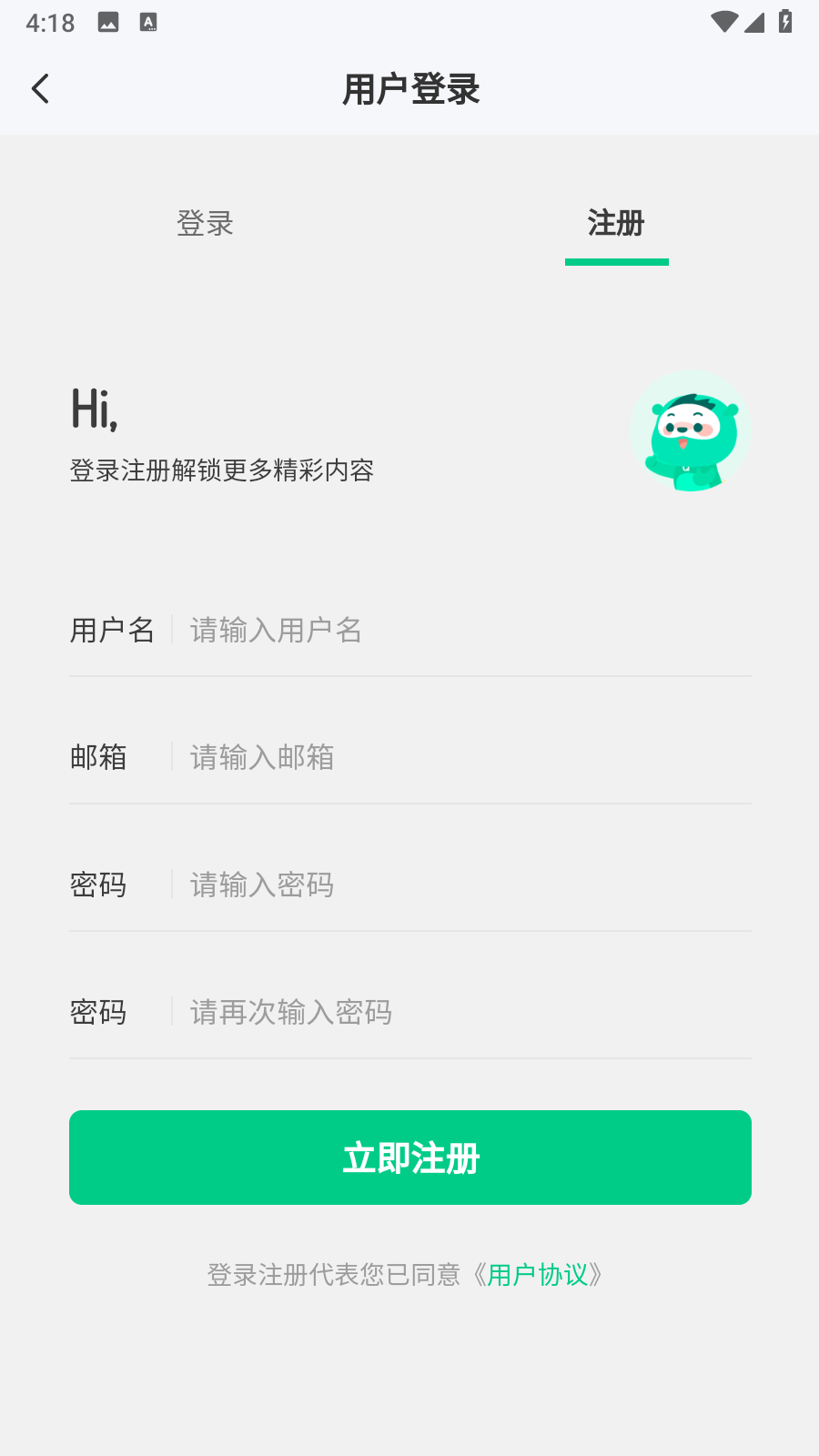Open the 用户协议 link

(538, 1275)
